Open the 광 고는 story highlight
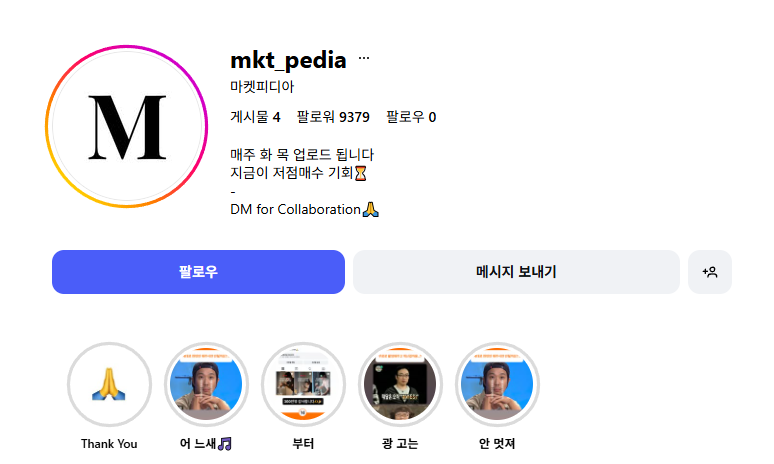The image size is (774, 464). [400, 385]
